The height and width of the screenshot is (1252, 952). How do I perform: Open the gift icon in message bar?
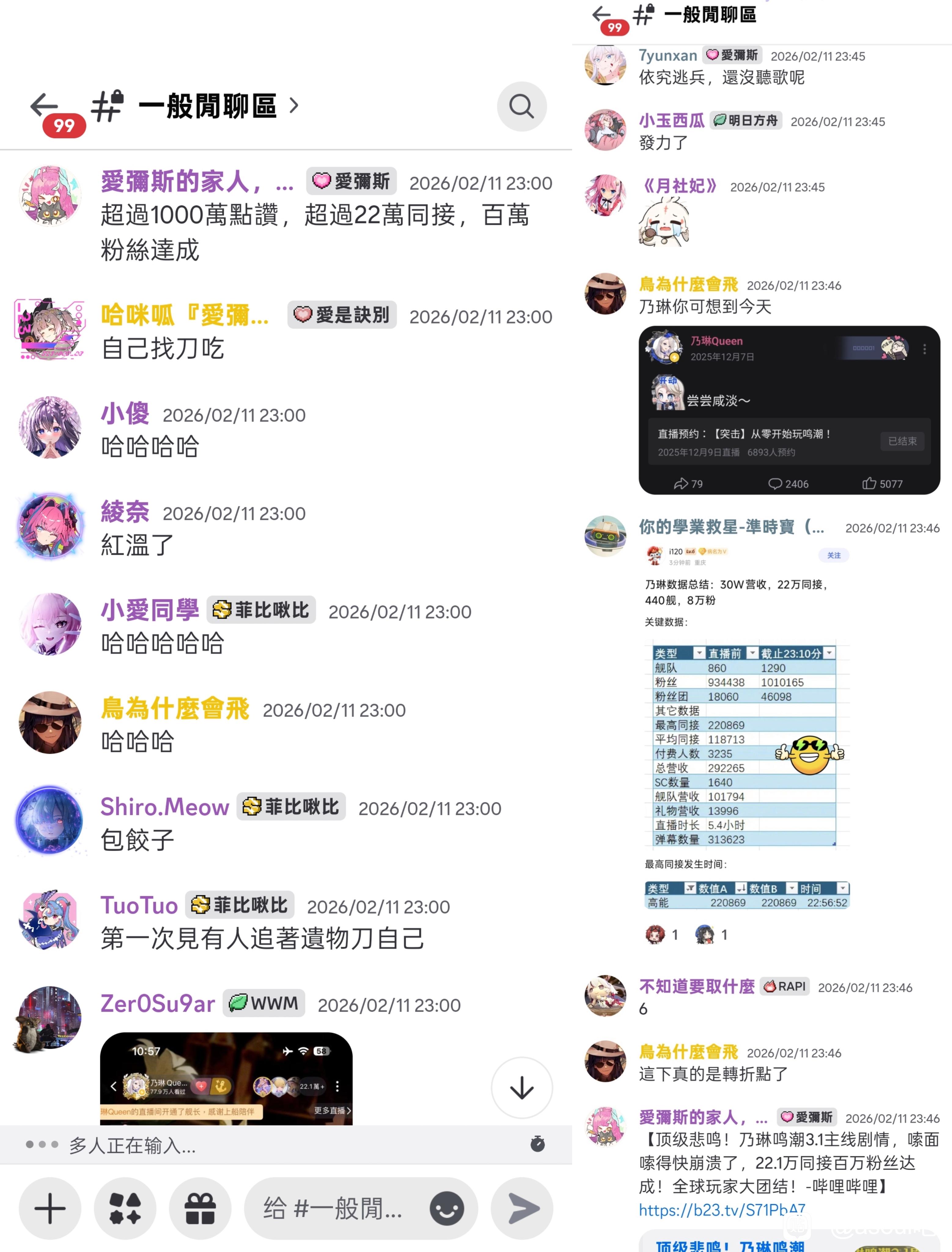[x=200, y=1208]
